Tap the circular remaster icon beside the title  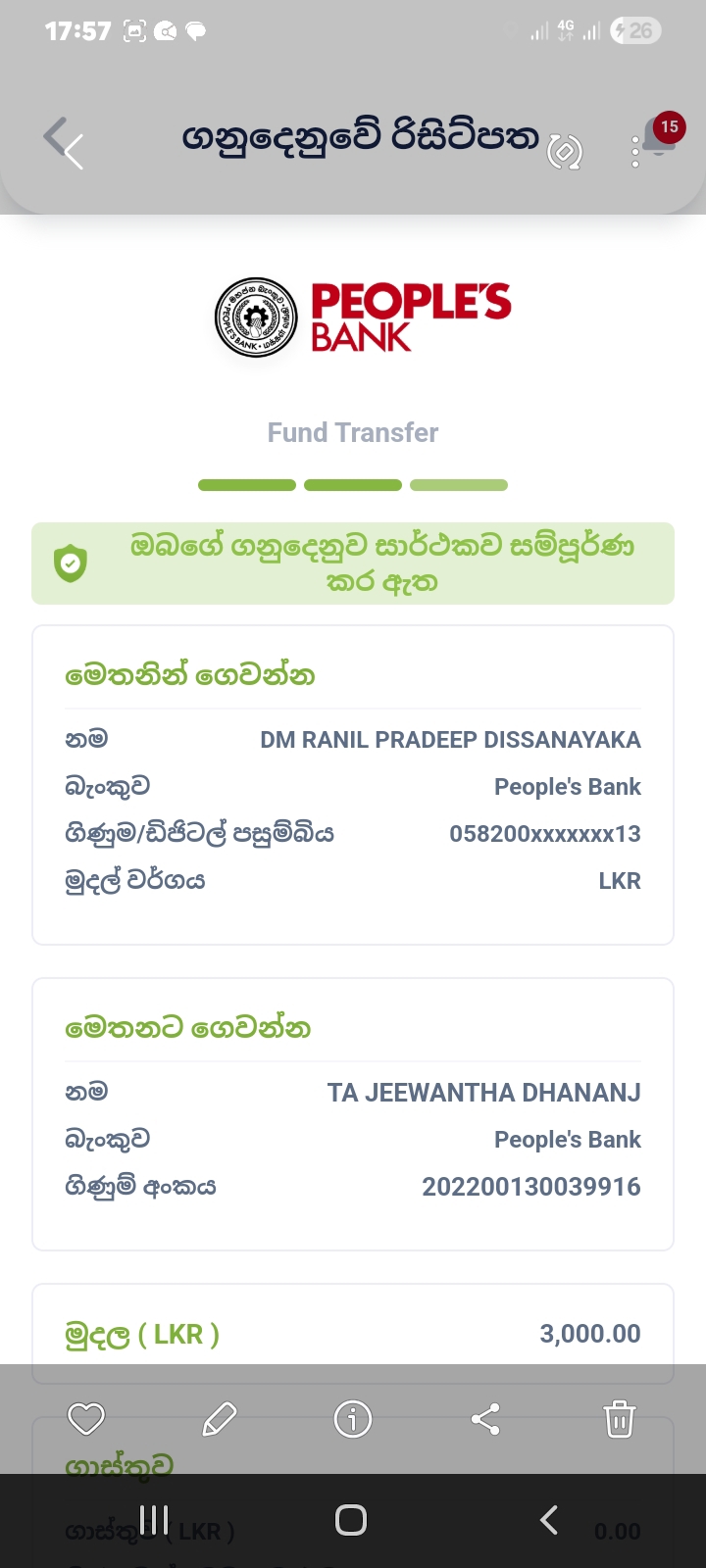click(x=565, y=151)
